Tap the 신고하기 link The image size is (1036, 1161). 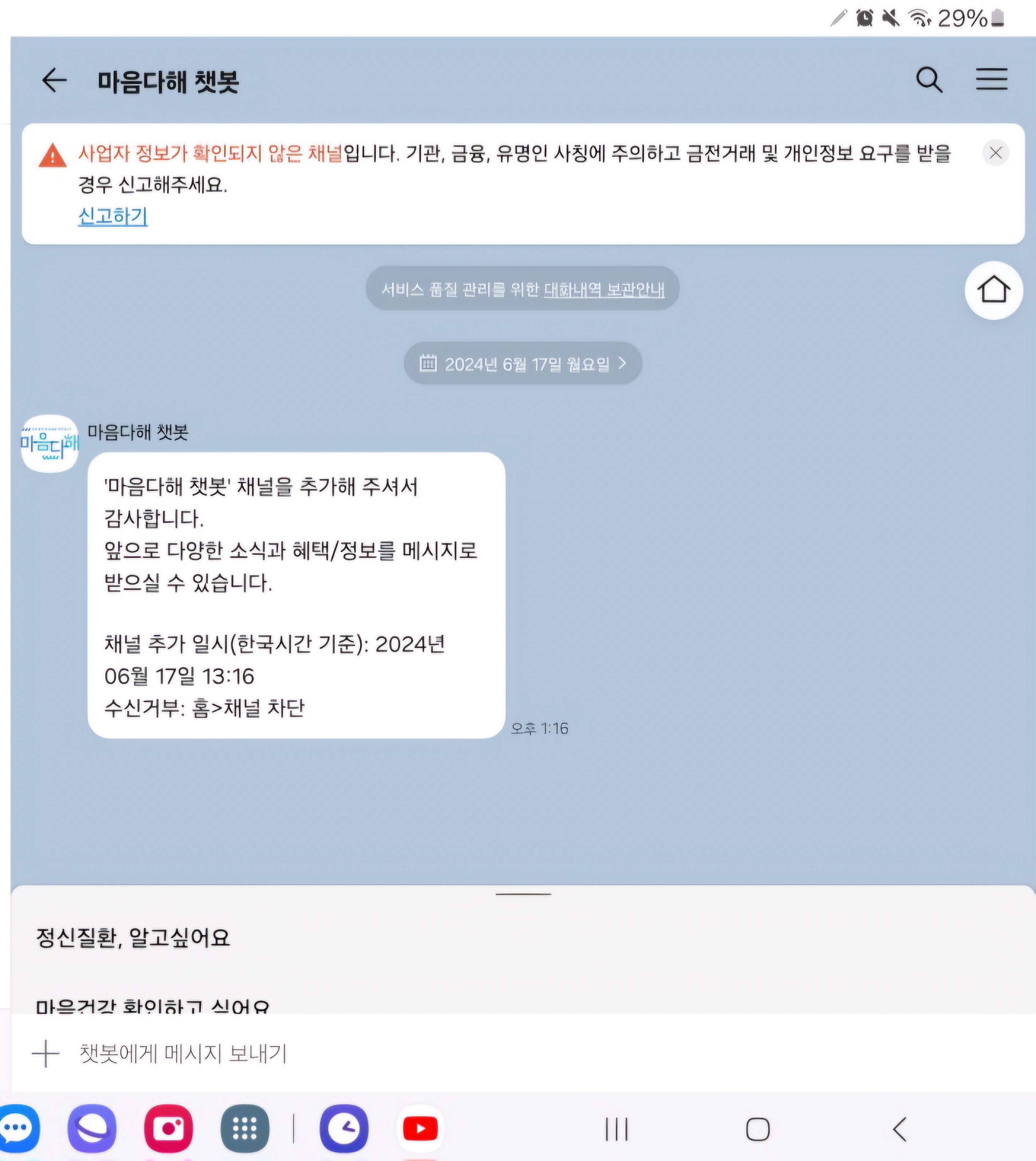tap(113, 216)
